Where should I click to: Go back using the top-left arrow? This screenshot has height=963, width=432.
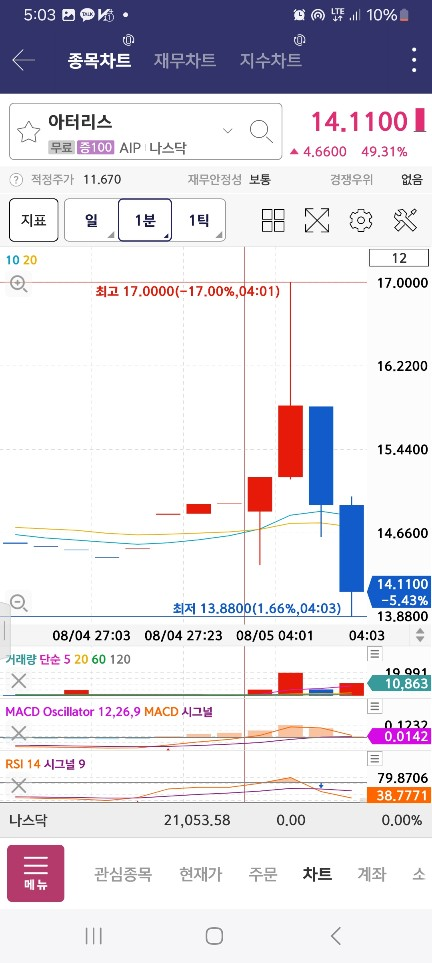pos(23,60)
